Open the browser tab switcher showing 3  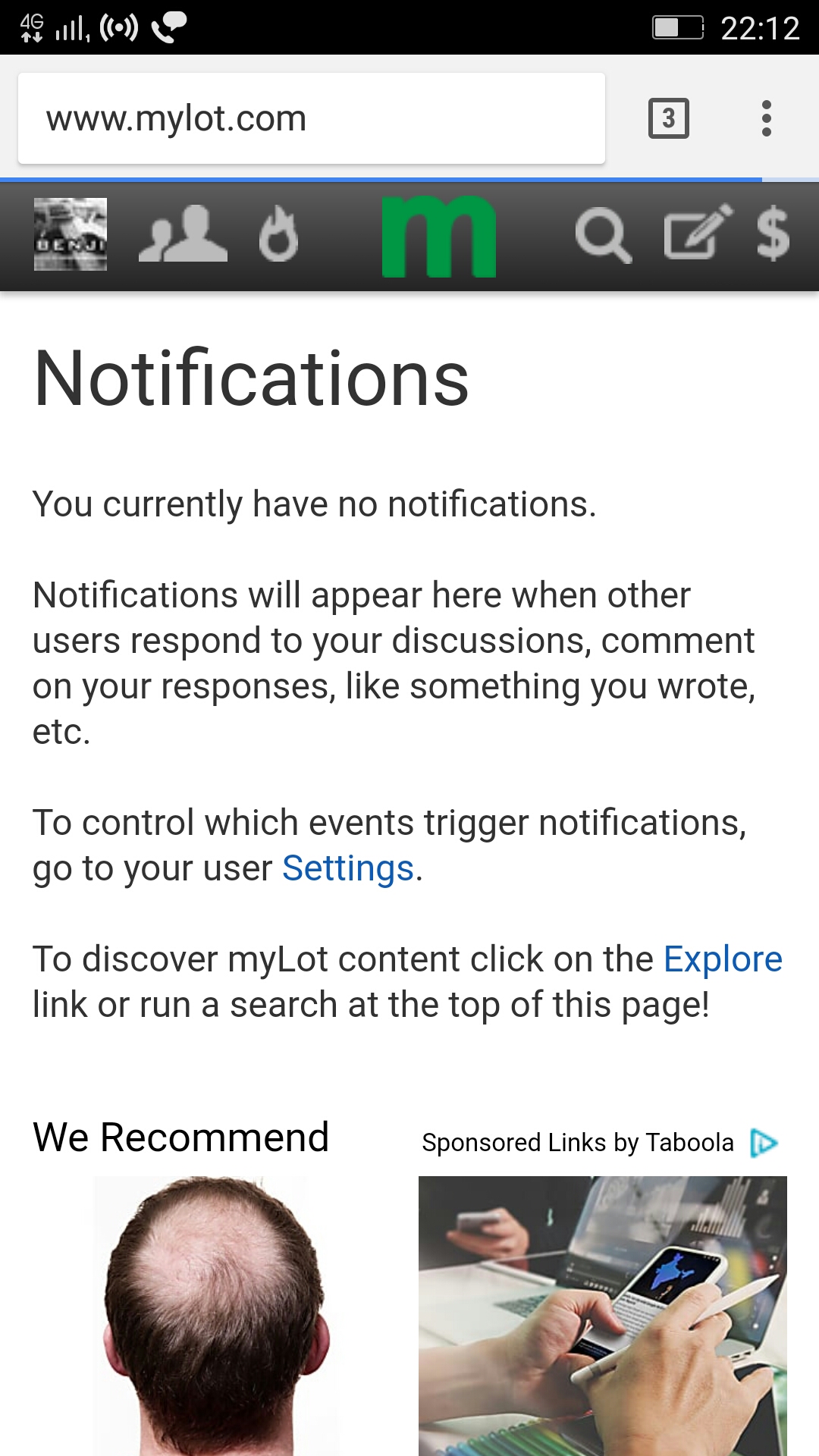pyautogui.click(x=669, y=118)
